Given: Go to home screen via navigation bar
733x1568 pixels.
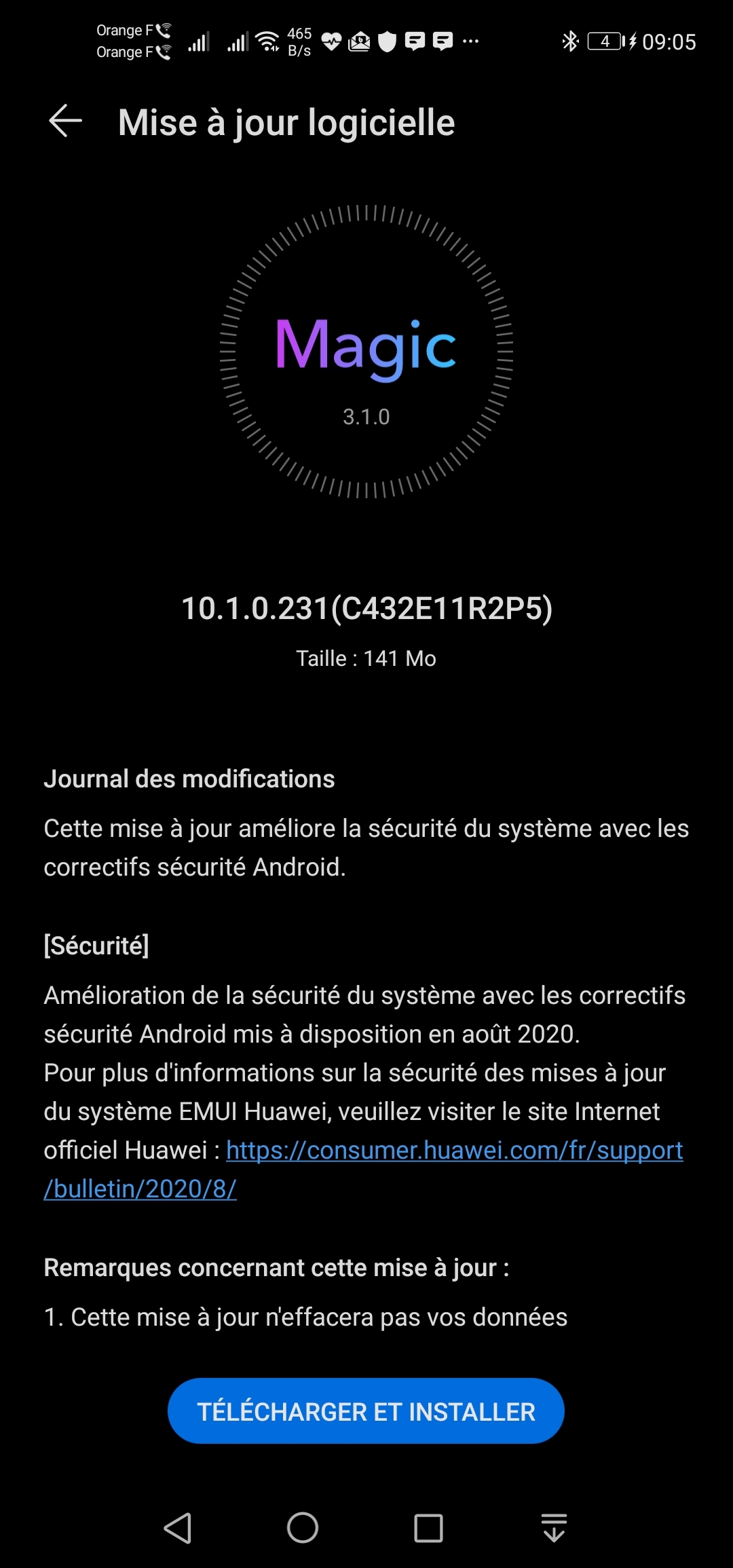Looking at the screenshot, I should [303, 1528].
